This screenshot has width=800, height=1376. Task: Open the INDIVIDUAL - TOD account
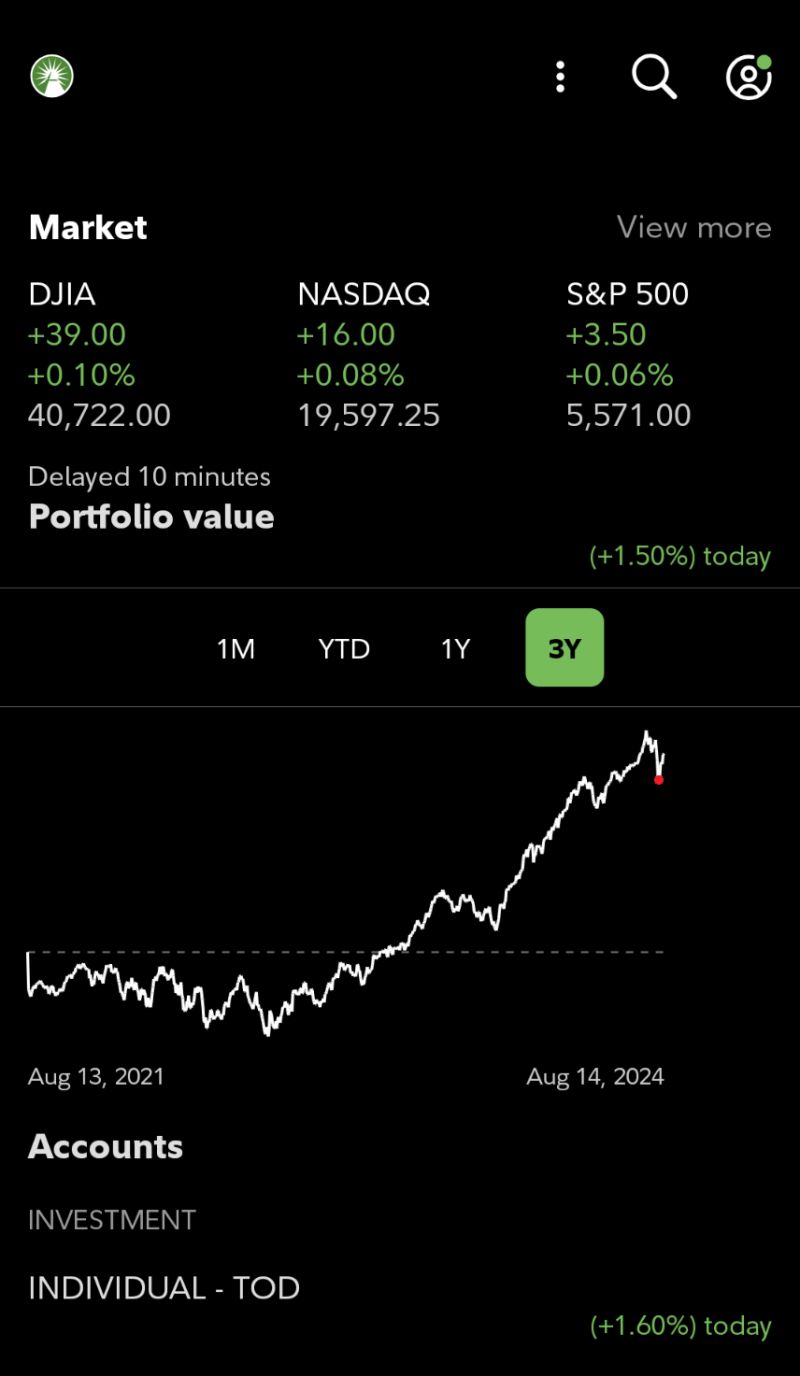pyautogui.click(x=164, y=1288)
